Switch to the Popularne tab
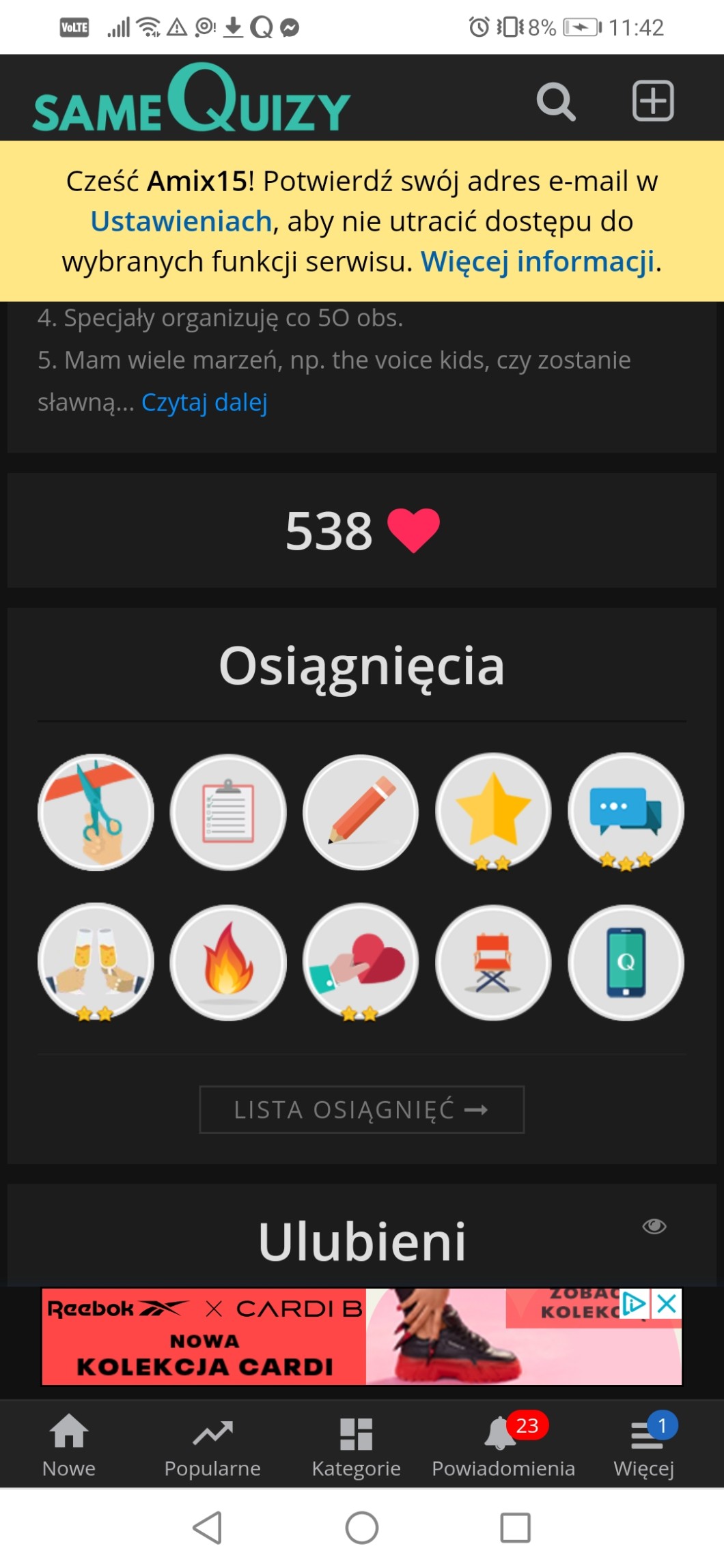This screenshot has width=724, height=1568. [212, 1444]
